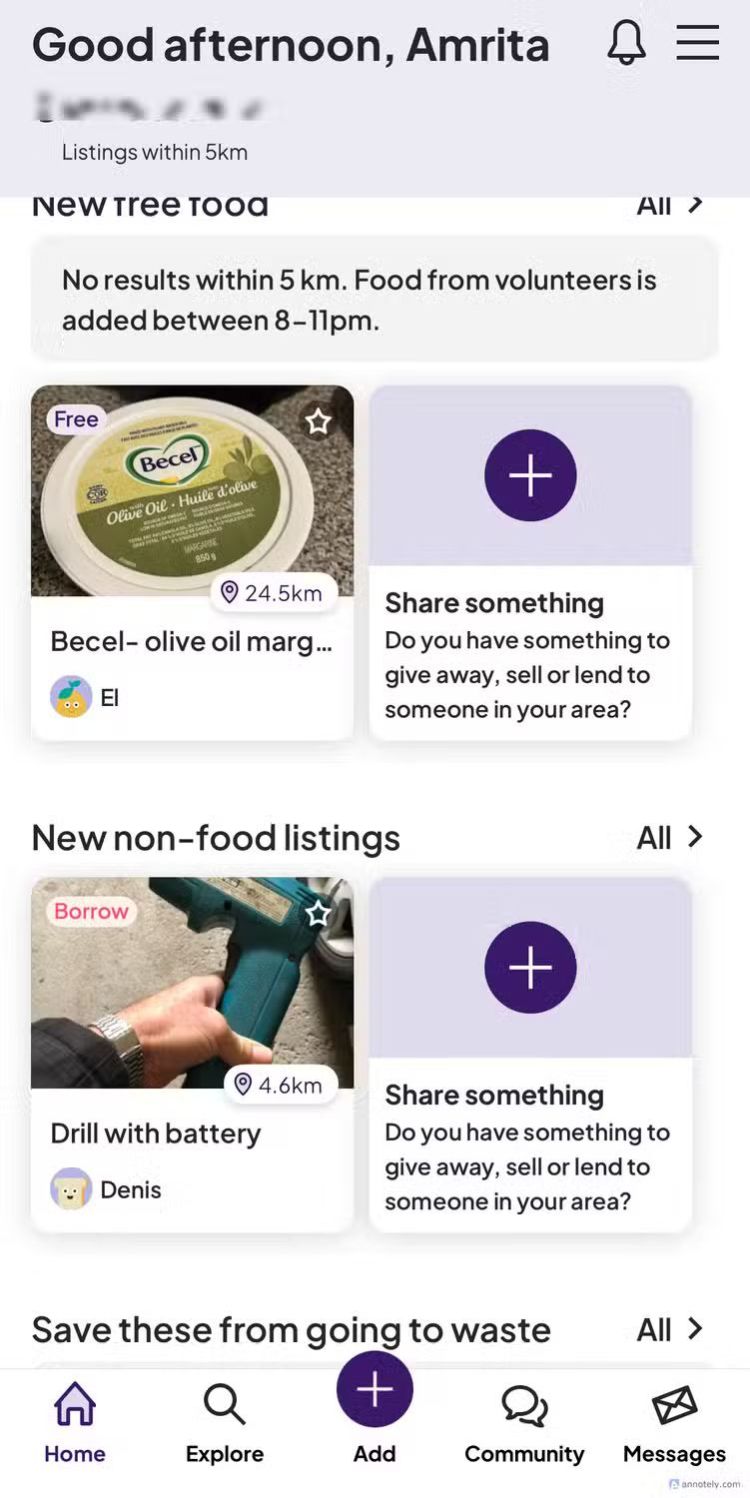The height and width of the screenshot is (1498, 750).
Task: Tap Share something card under non-food listings
Action: point(530,1054)
